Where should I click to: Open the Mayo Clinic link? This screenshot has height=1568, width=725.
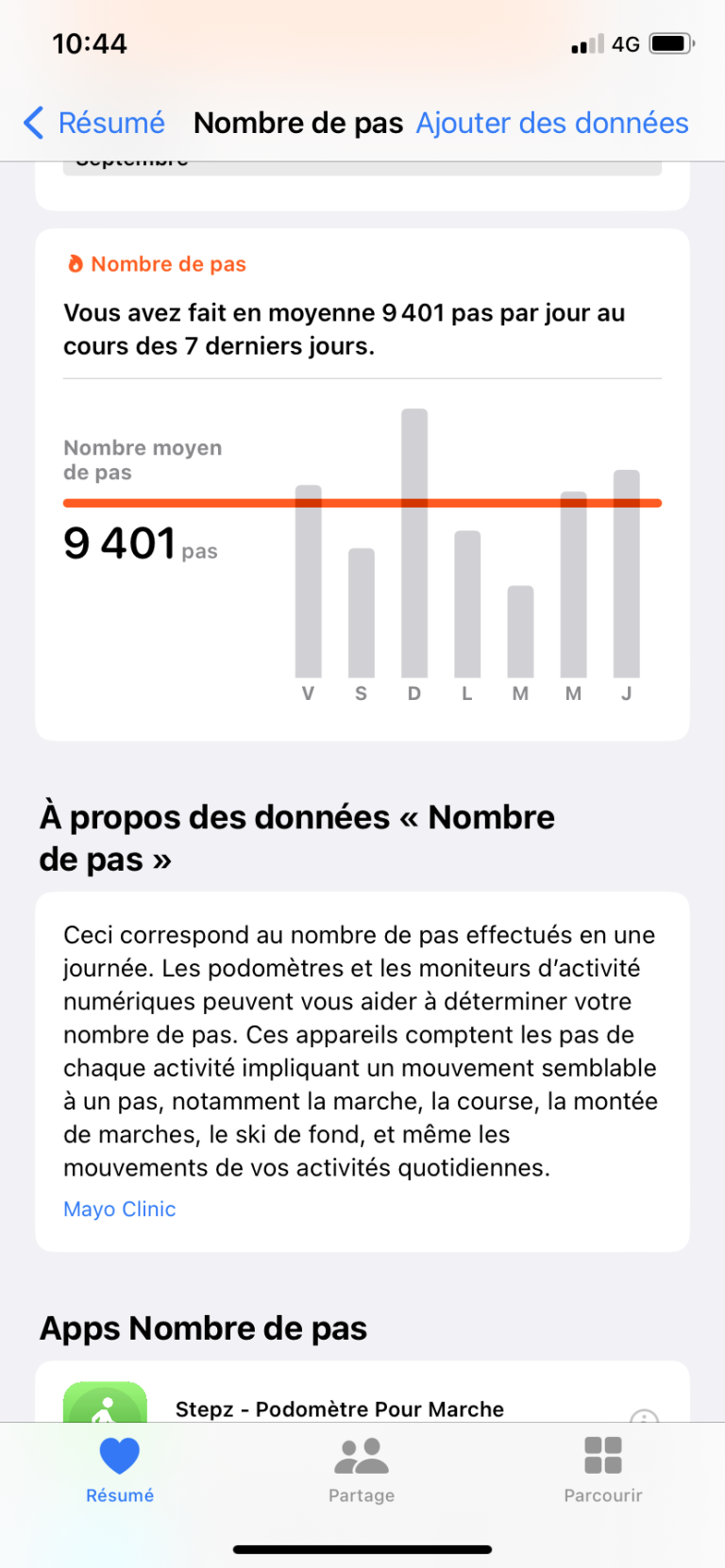pyautogui.click(x=120, y=1209)
